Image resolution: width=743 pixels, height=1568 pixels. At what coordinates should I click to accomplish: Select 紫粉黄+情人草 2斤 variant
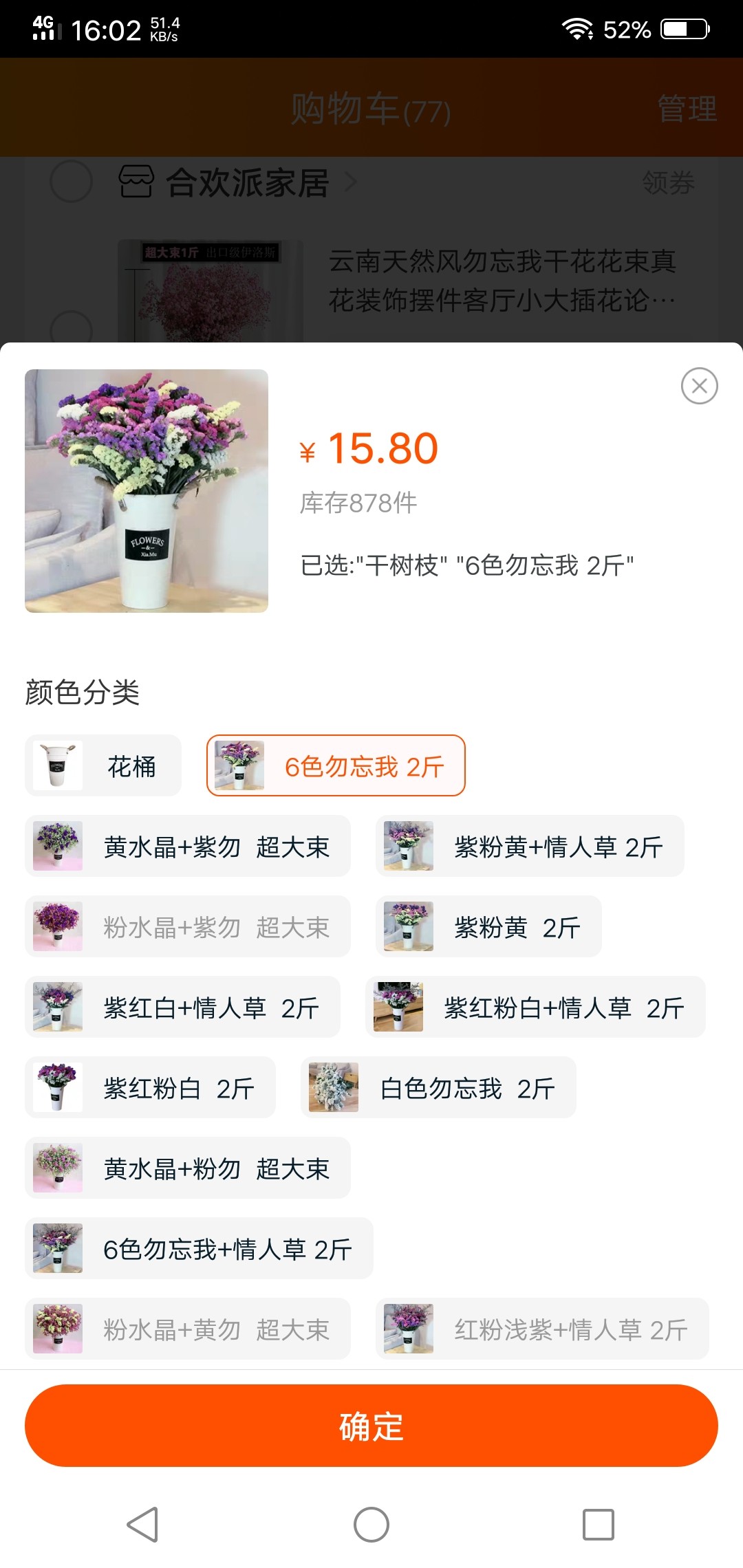tap(530, 846)
